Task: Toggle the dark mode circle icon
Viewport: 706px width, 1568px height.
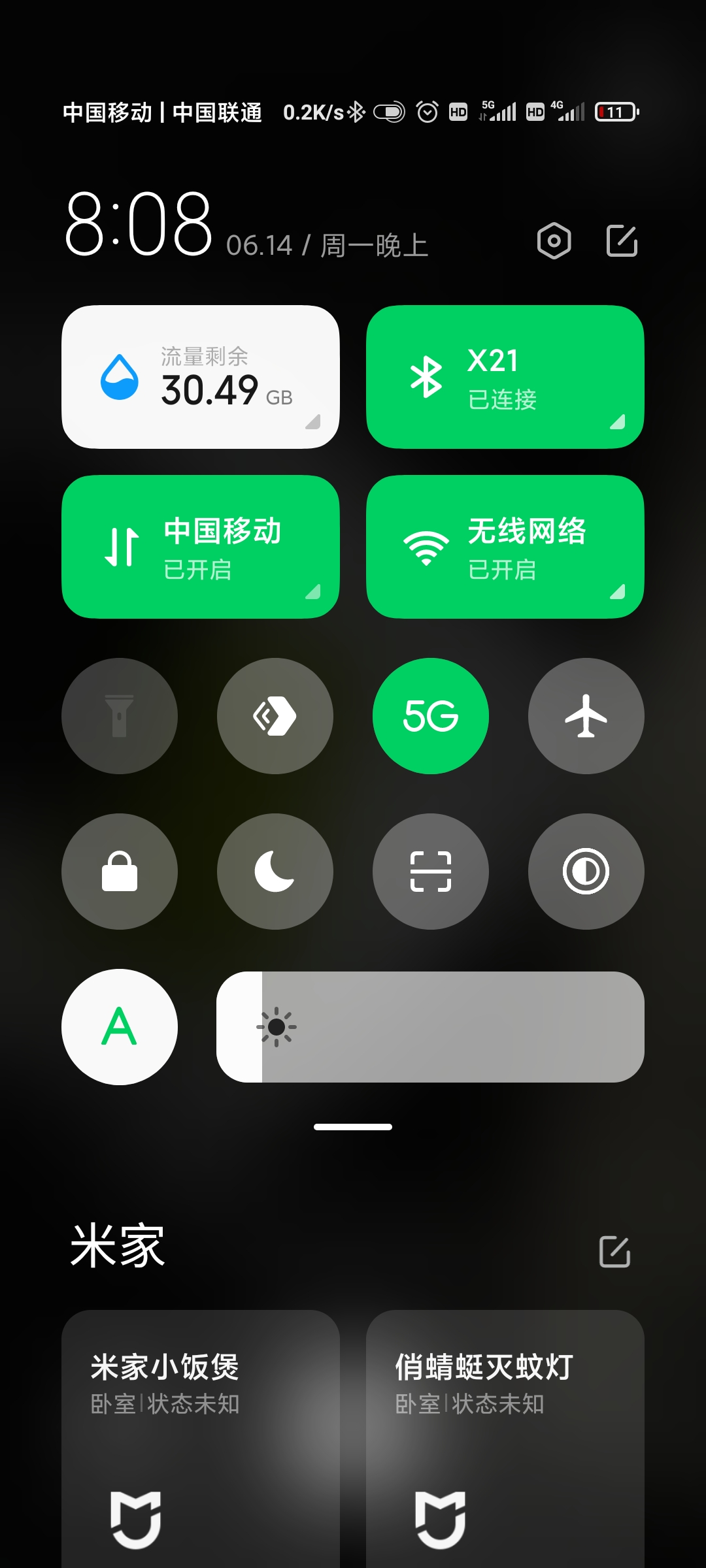Action: pos(586,872)
